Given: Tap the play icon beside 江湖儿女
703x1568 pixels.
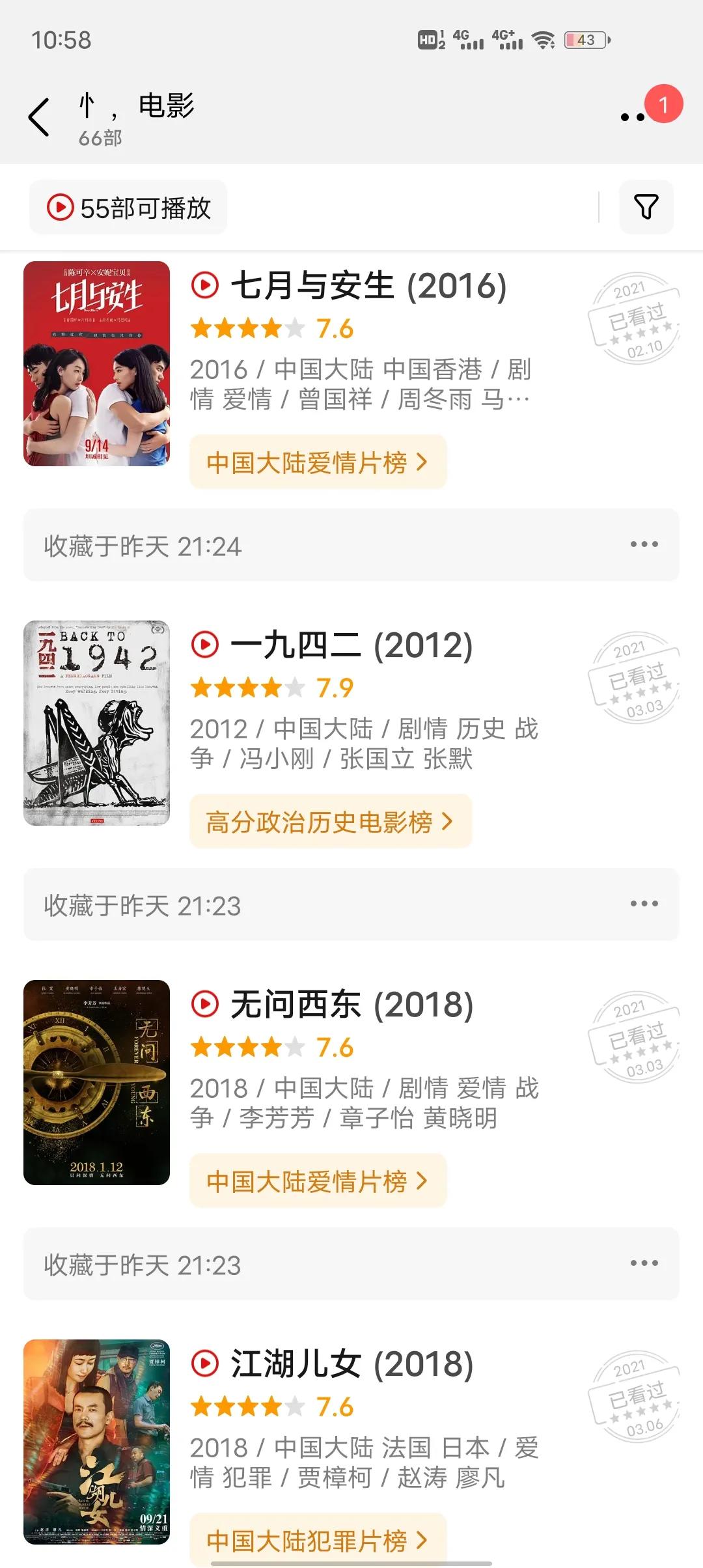Looking at the screenshot, I should click(204, 1364).
